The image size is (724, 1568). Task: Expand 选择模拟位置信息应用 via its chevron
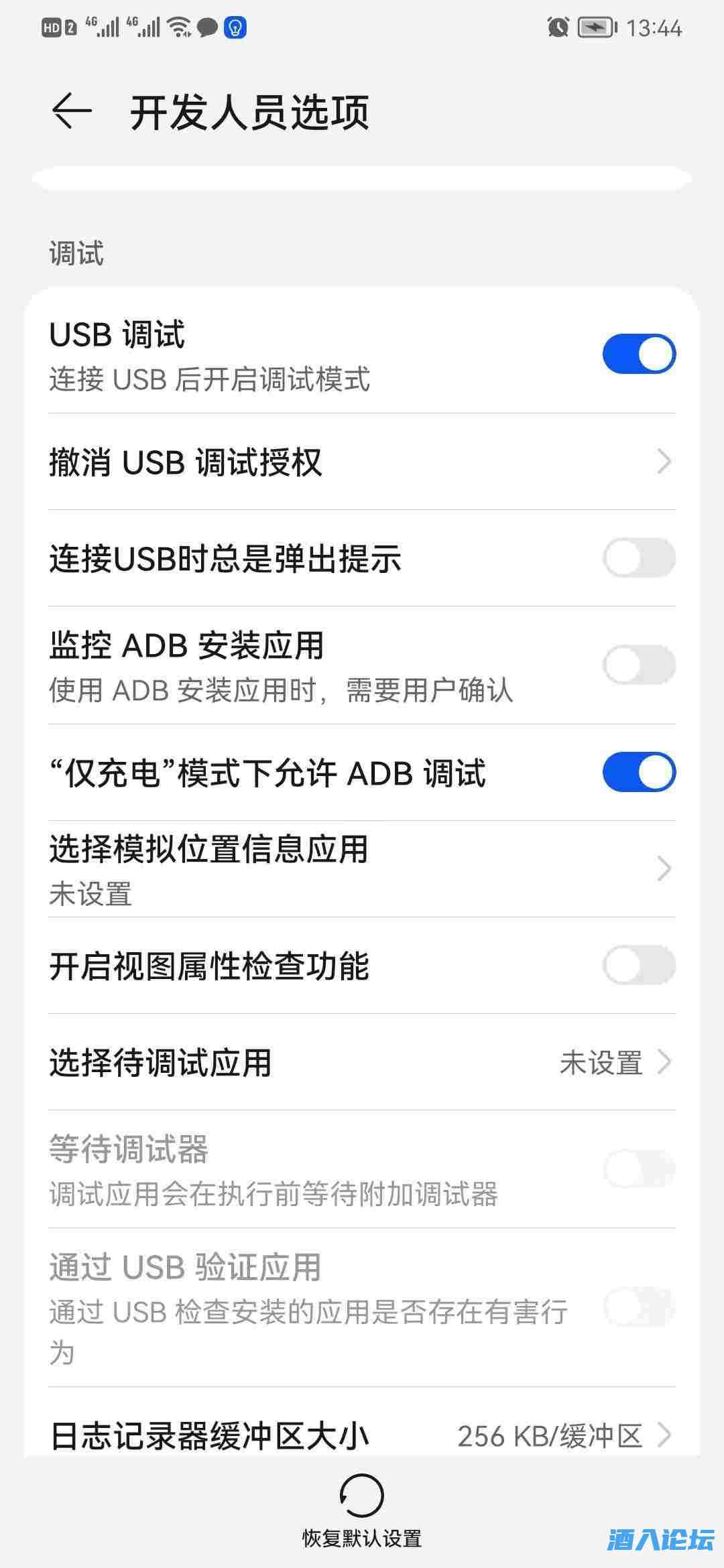[663, 868]
